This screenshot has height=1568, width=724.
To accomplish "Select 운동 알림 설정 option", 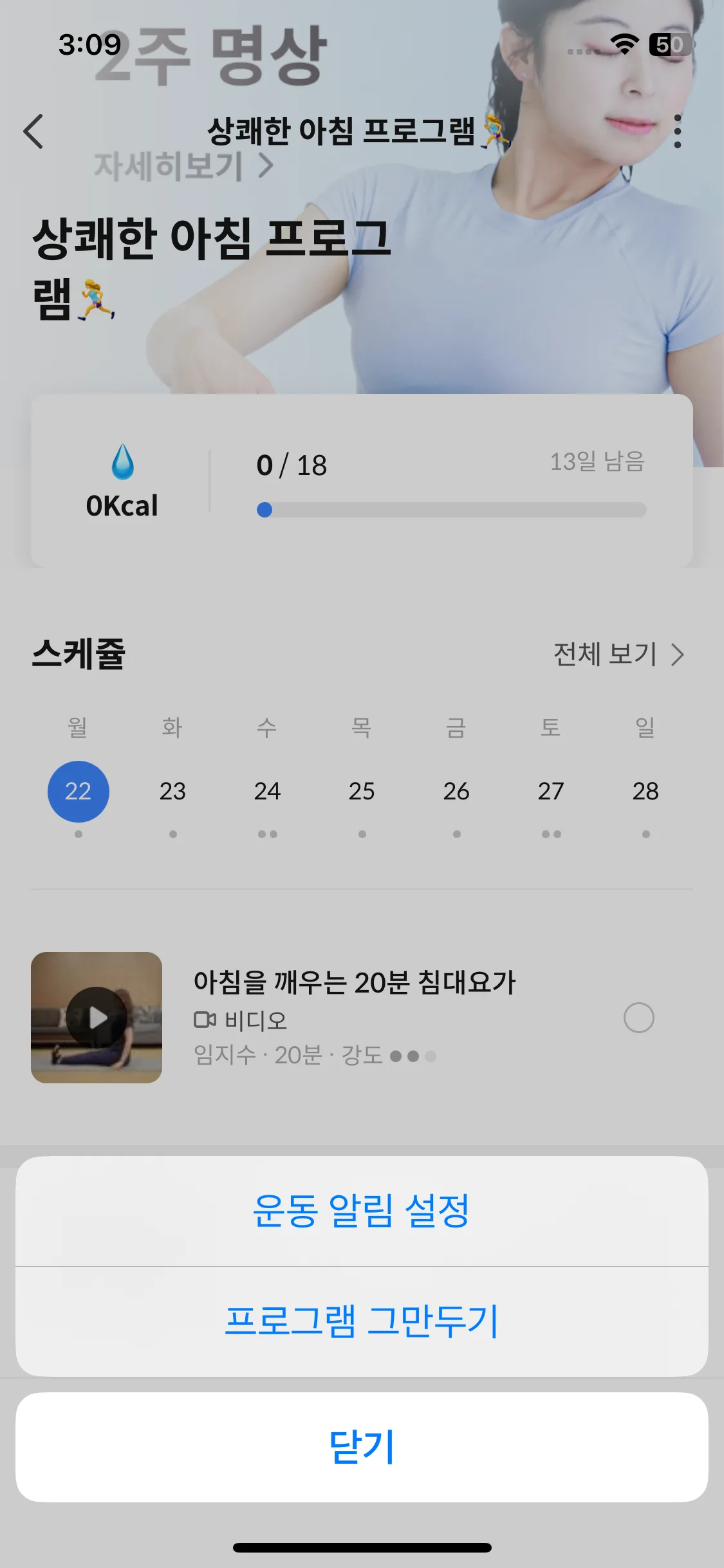I will tap(362, 1211).
